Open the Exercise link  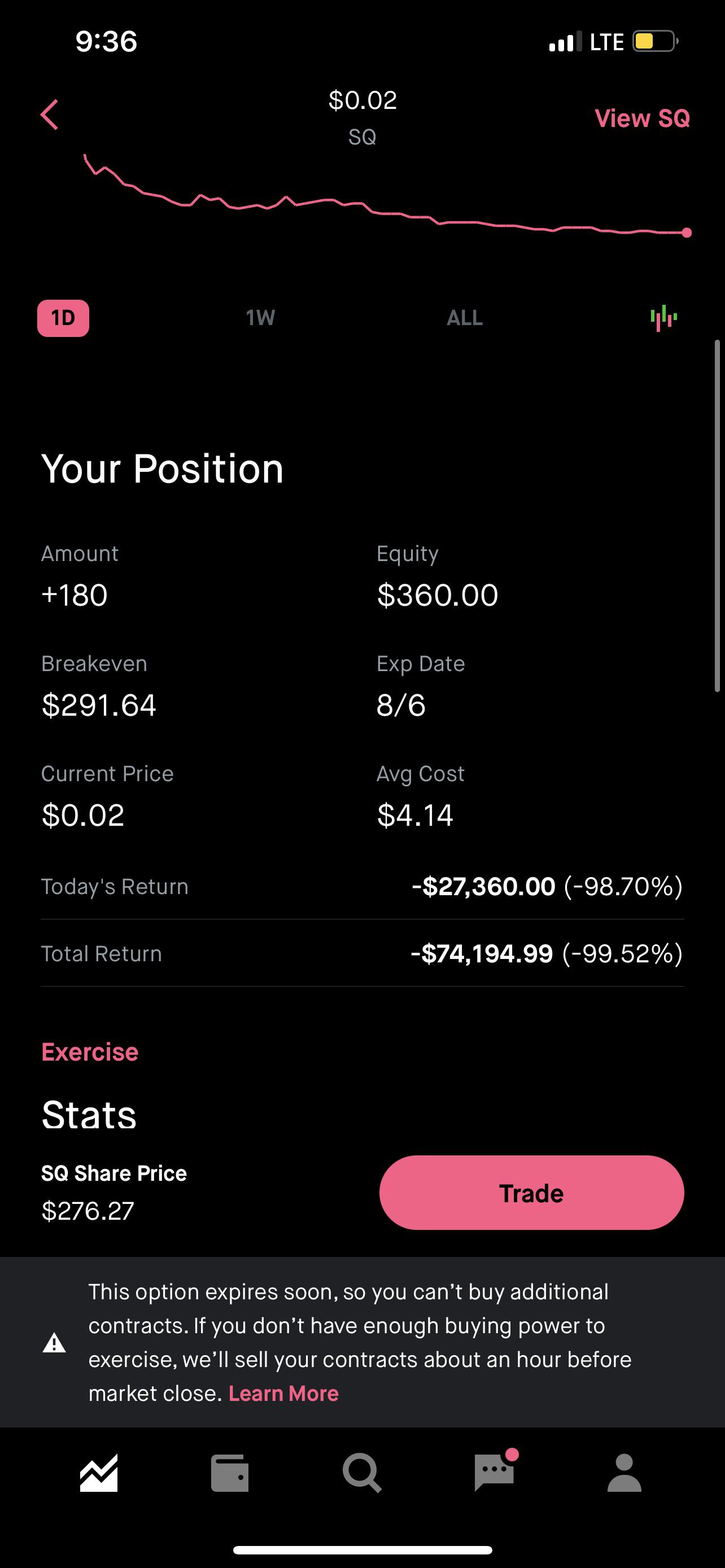coord(89,1052)
